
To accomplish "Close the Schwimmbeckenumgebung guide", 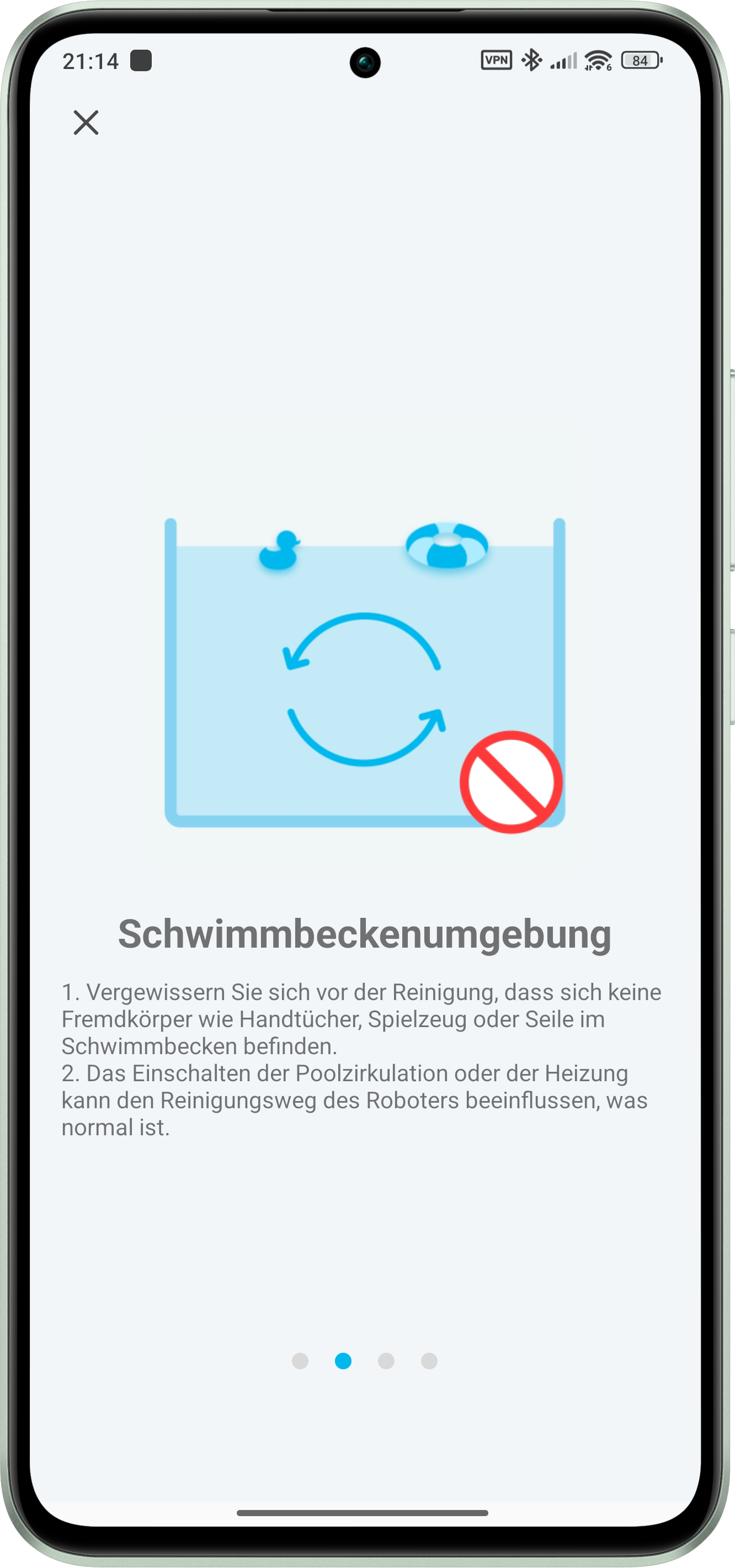I will 86,123.
